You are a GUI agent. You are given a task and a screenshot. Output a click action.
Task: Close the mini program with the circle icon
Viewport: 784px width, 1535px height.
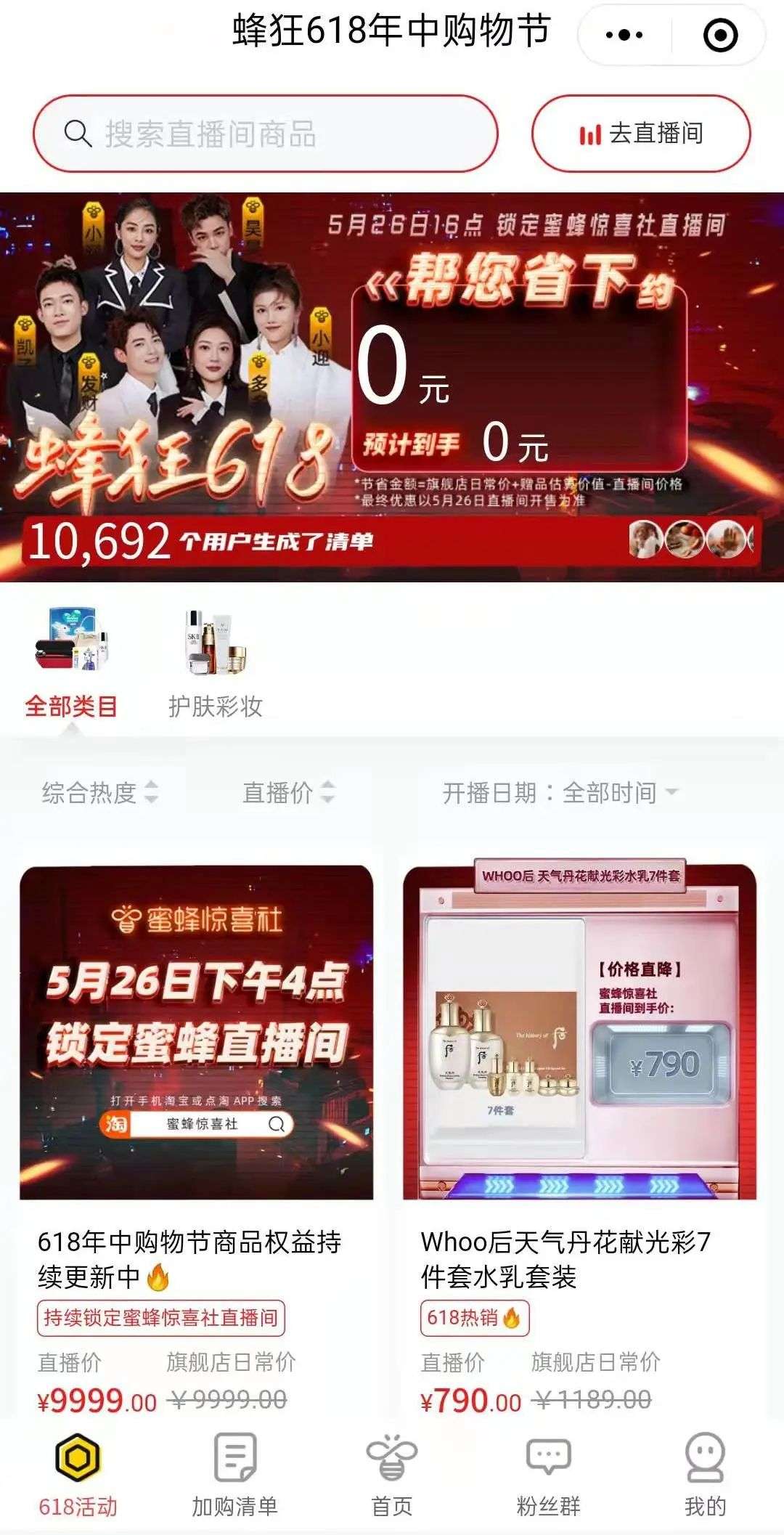pyautogui.click(x=721, y=35)
